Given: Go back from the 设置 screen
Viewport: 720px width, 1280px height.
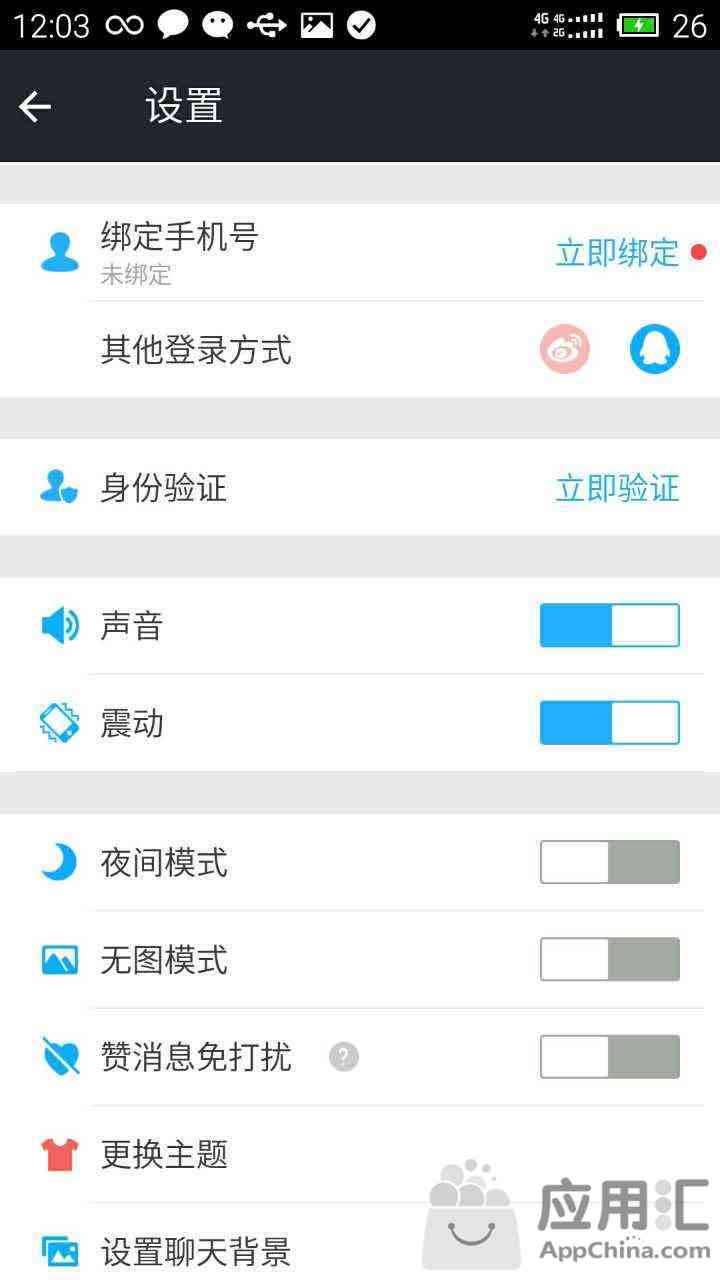Looking at the screenshot, I should 35,106.
